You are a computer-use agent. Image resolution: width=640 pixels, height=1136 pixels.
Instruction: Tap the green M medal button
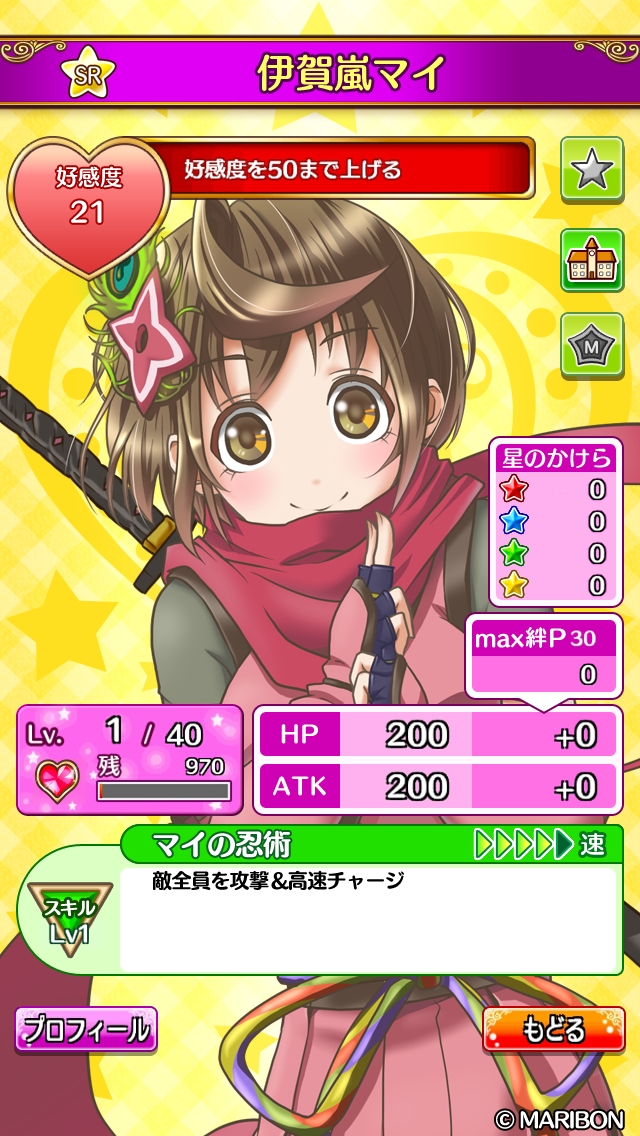click(x=592, y=346)
